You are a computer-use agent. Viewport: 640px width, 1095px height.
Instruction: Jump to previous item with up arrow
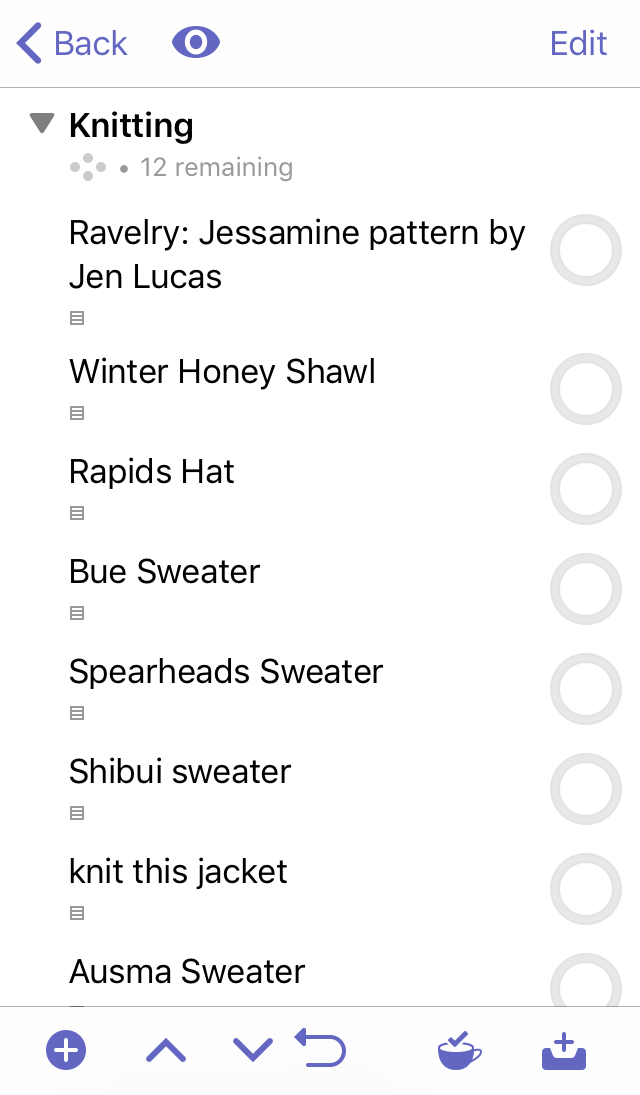click(166, 1050)
